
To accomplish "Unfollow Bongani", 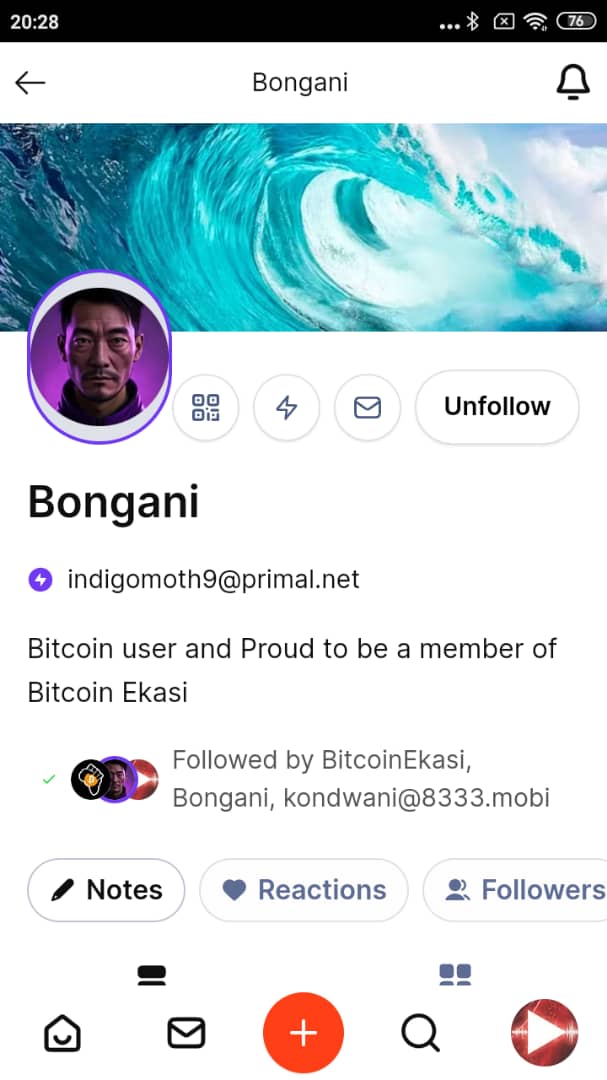I will [x=497, y=407].
